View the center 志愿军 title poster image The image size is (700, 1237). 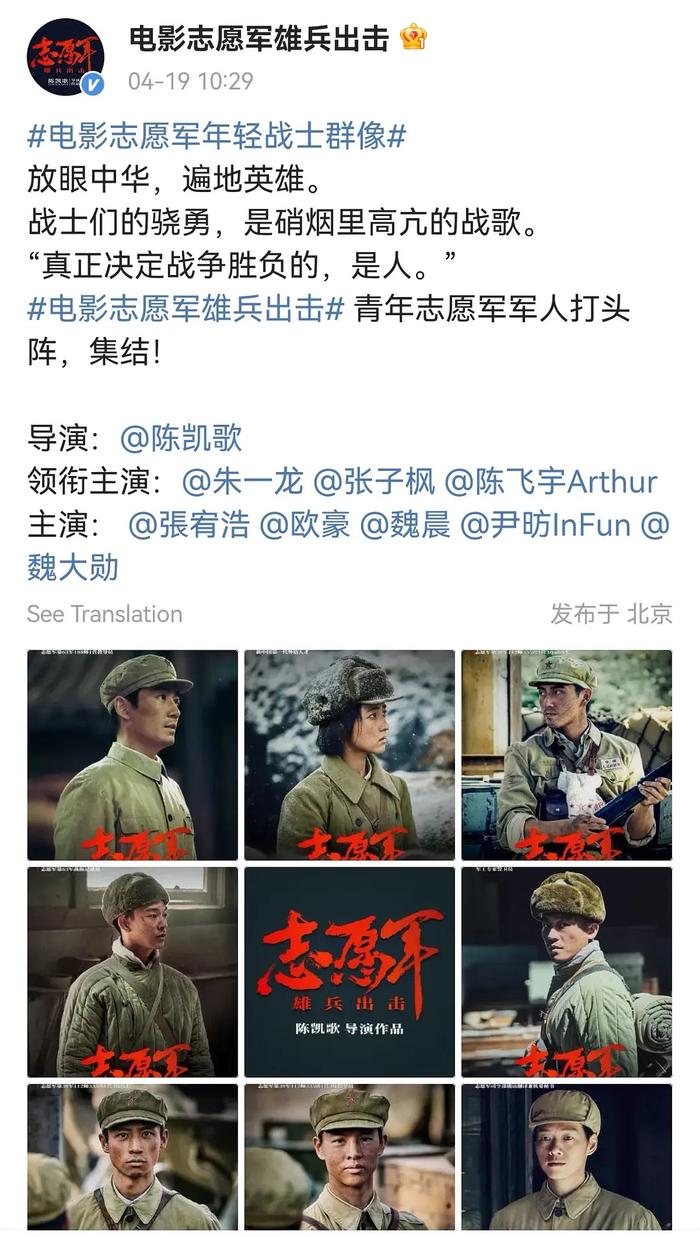(x=349, y=972)
